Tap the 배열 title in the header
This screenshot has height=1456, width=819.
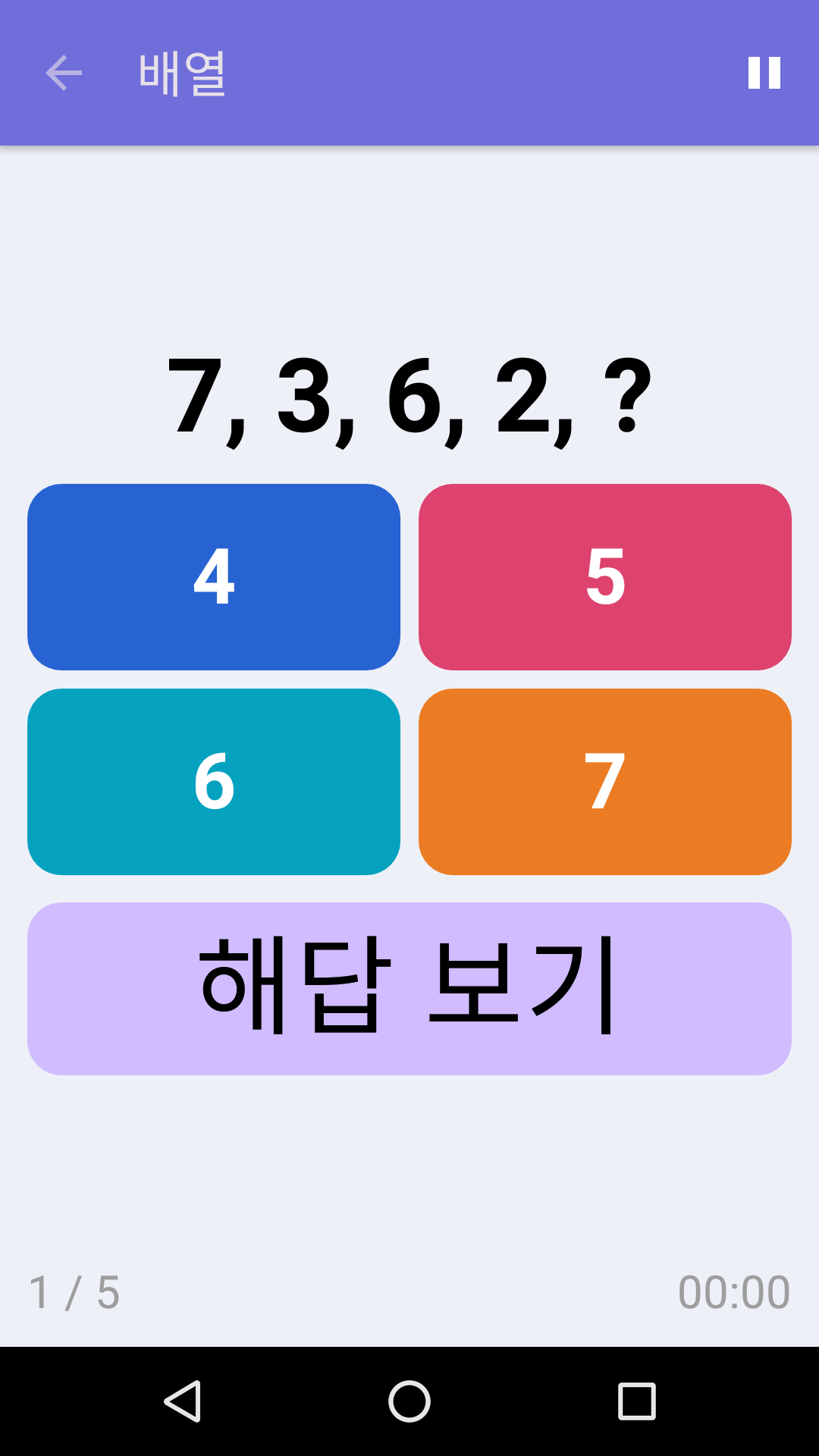[182, 73]
